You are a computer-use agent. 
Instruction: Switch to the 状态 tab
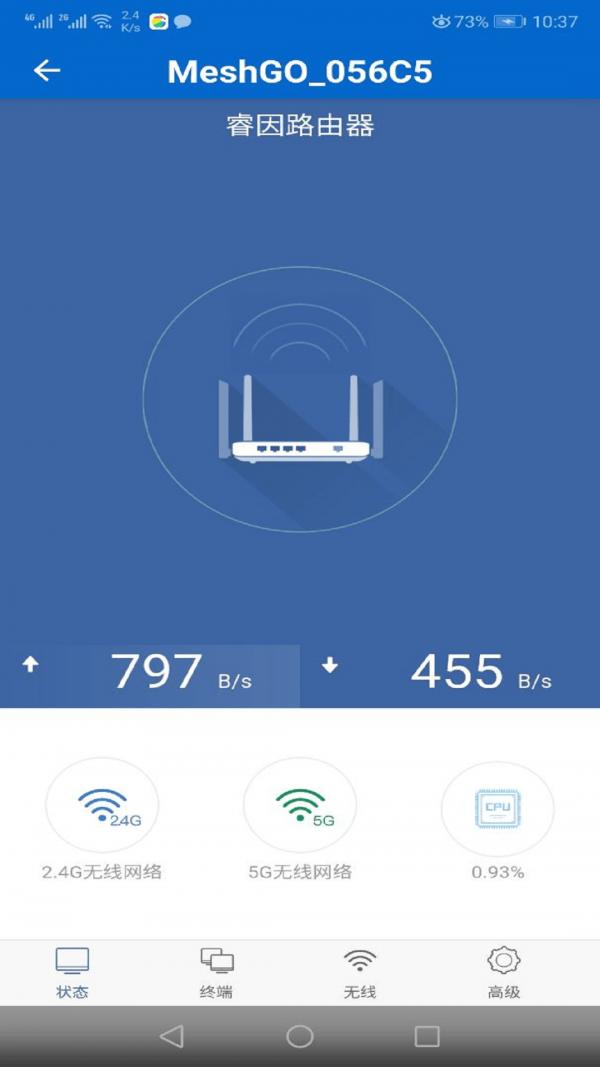pyautogui.click(x=72, y=973)
